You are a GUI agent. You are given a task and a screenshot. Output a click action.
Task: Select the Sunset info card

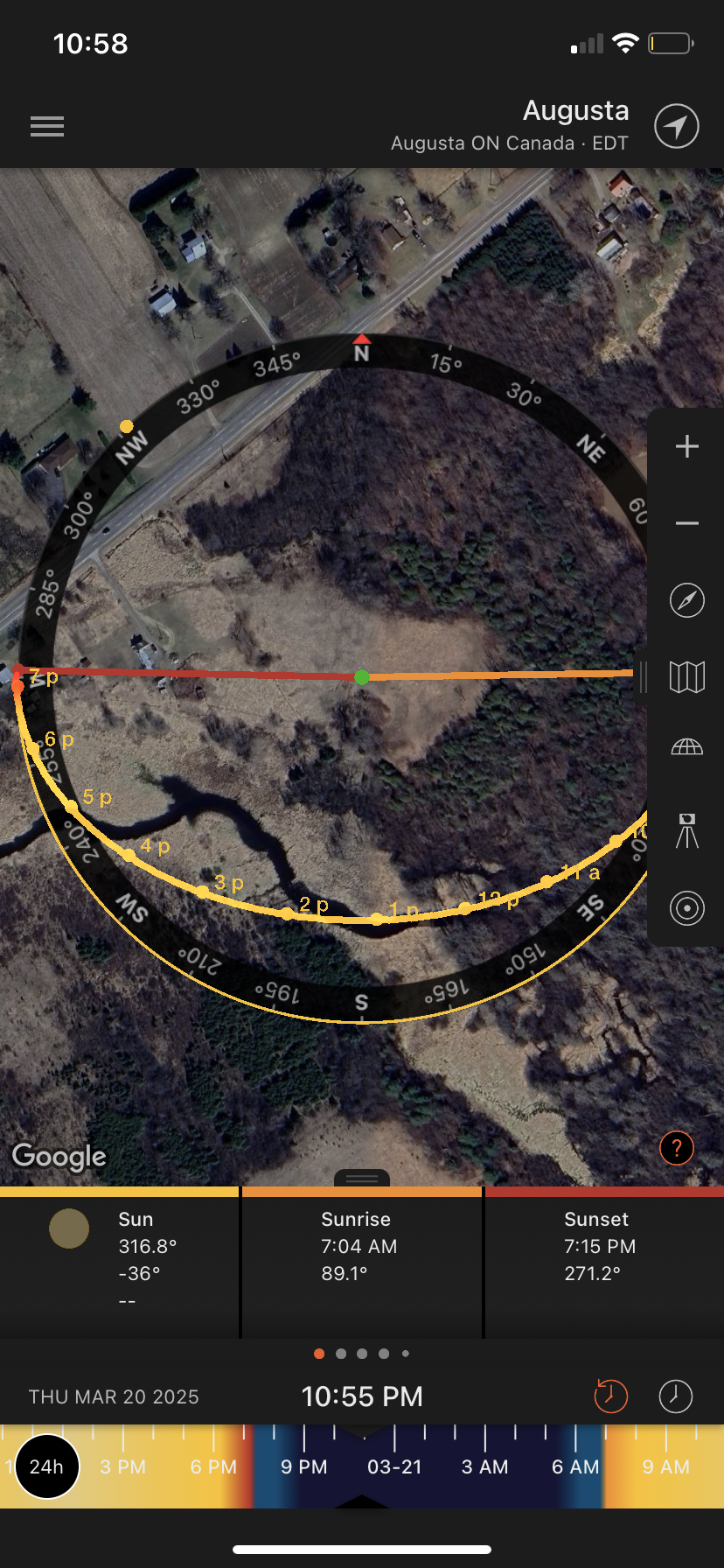point(603,1260)
